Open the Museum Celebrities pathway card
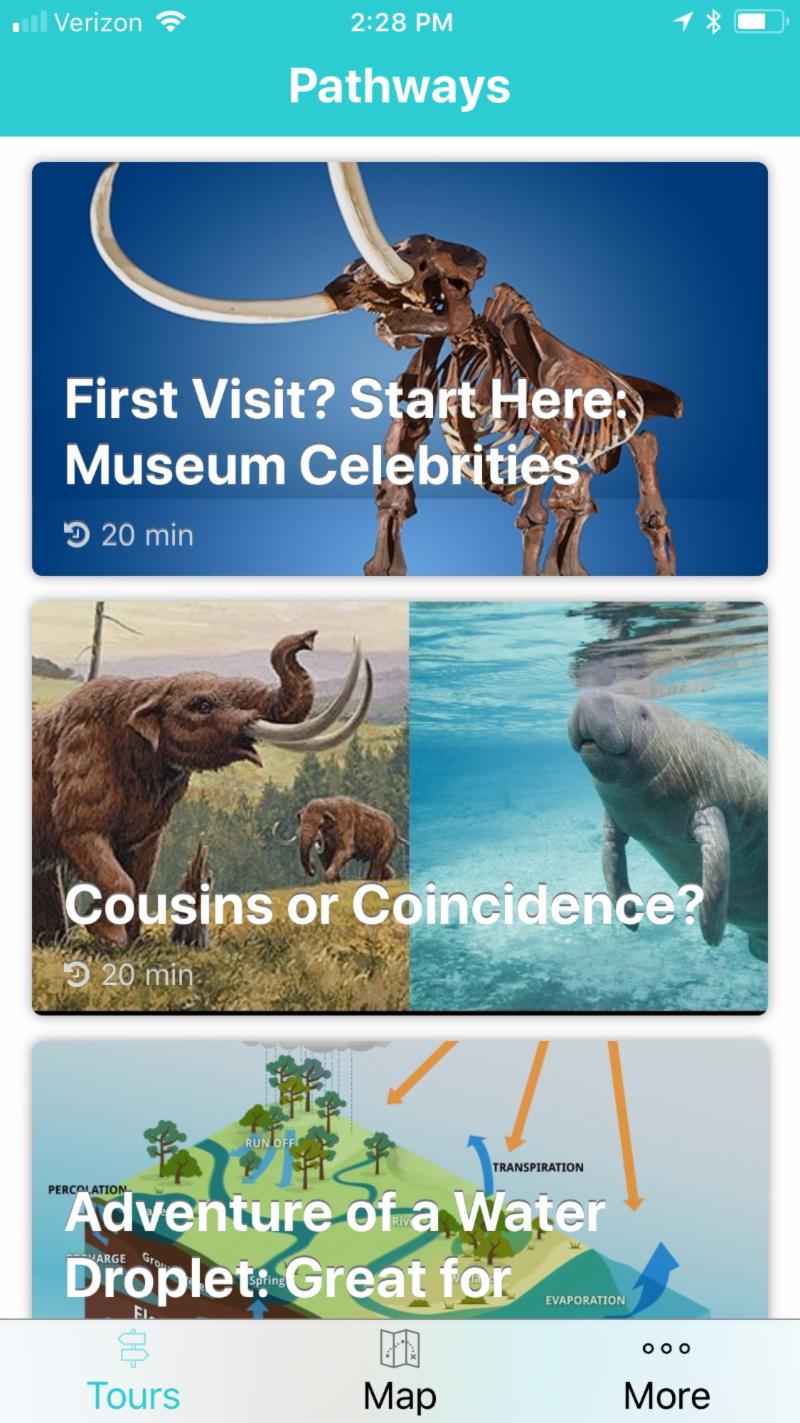Image resolution: width=800 pixels, height=1423 pixels. click(x=400, y=369)
